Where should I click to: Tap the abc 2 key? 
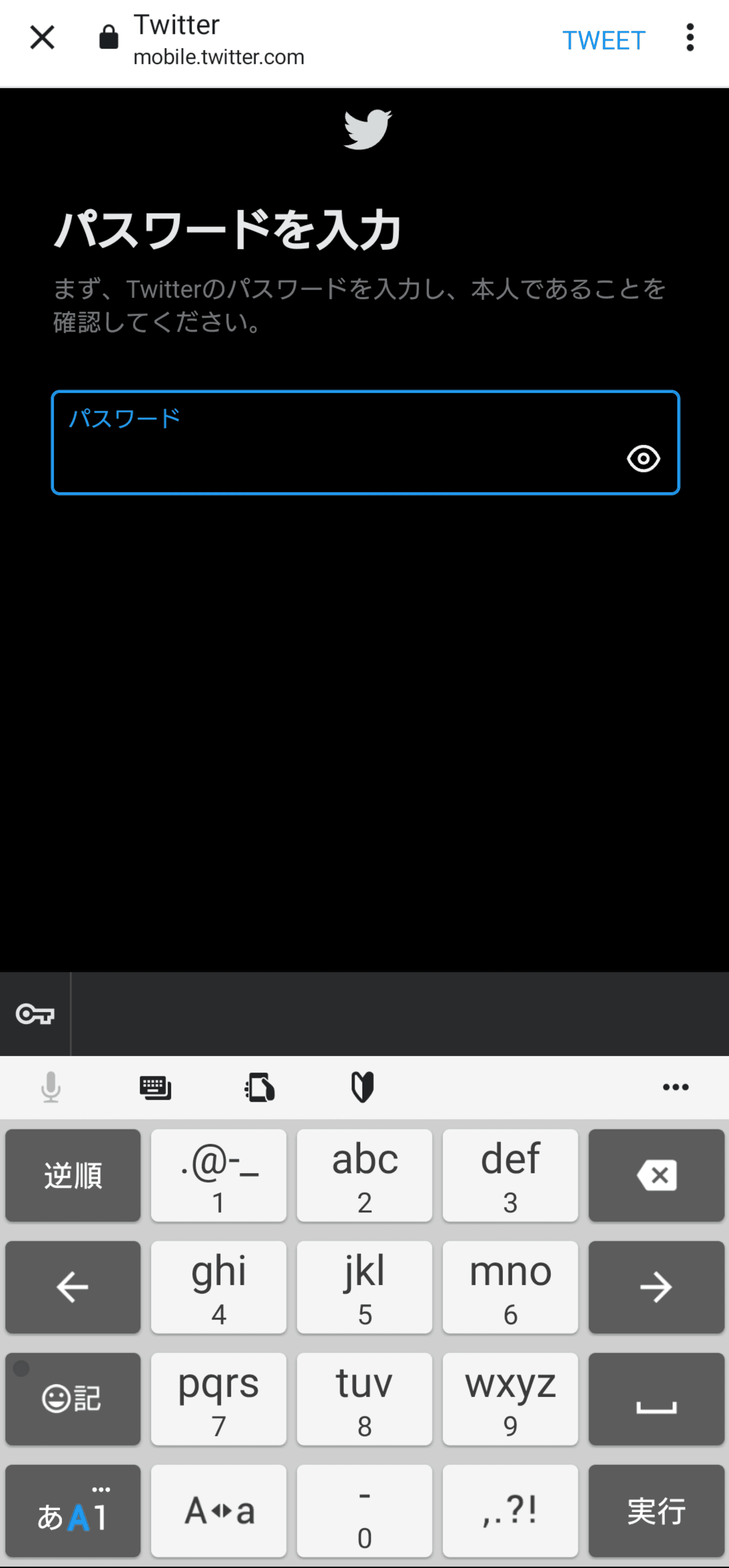[364, 1175]
